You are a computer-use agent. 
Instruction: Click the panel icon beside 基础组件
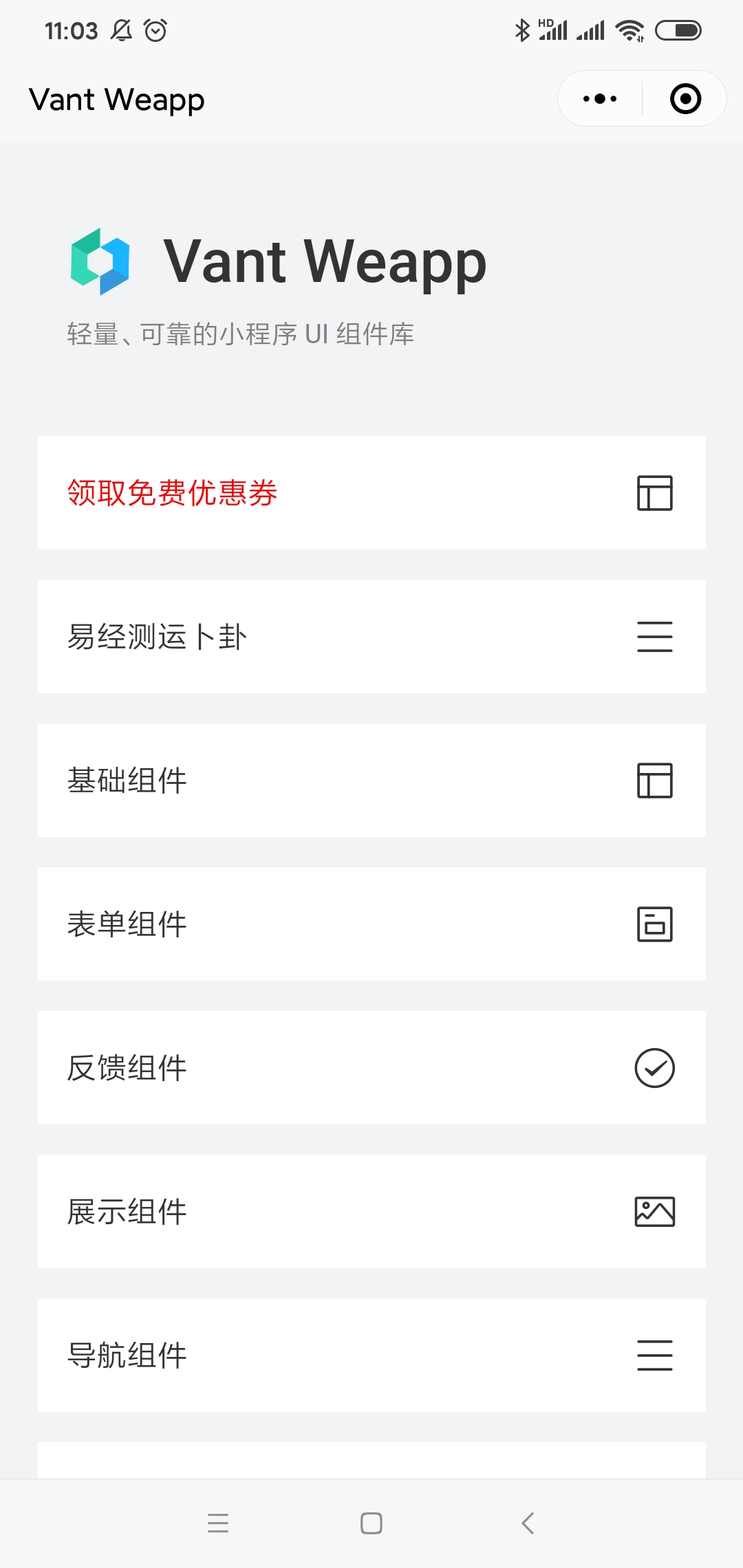[654, 781]
